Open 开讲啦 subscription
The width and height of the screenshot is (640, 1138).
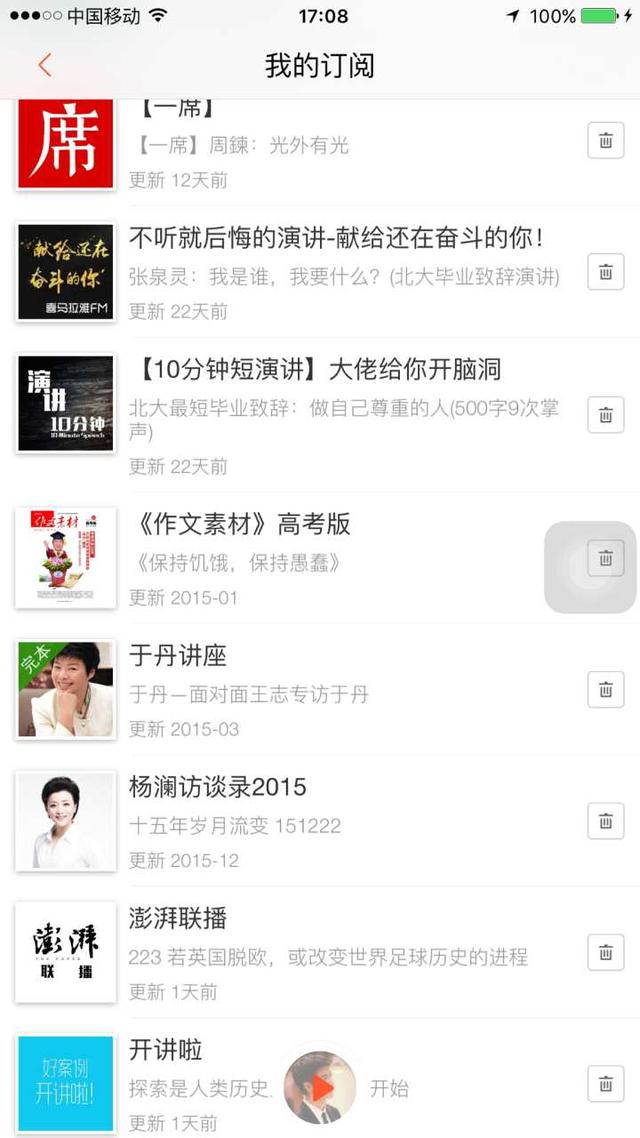pyautogui.click(x=166, y=1050)
